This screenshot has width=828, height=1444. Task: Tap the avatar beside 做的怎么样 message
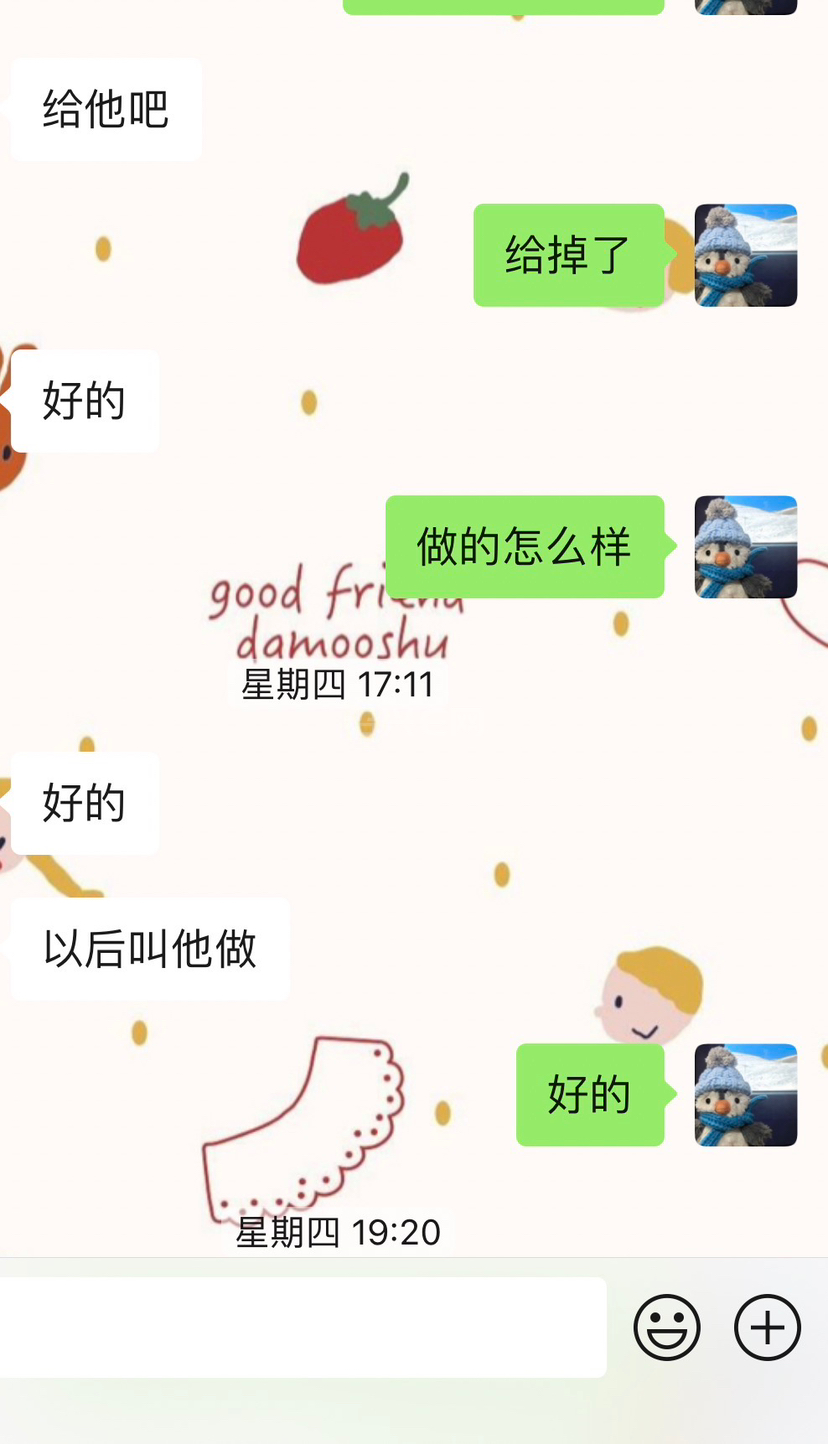coord(746,547)
